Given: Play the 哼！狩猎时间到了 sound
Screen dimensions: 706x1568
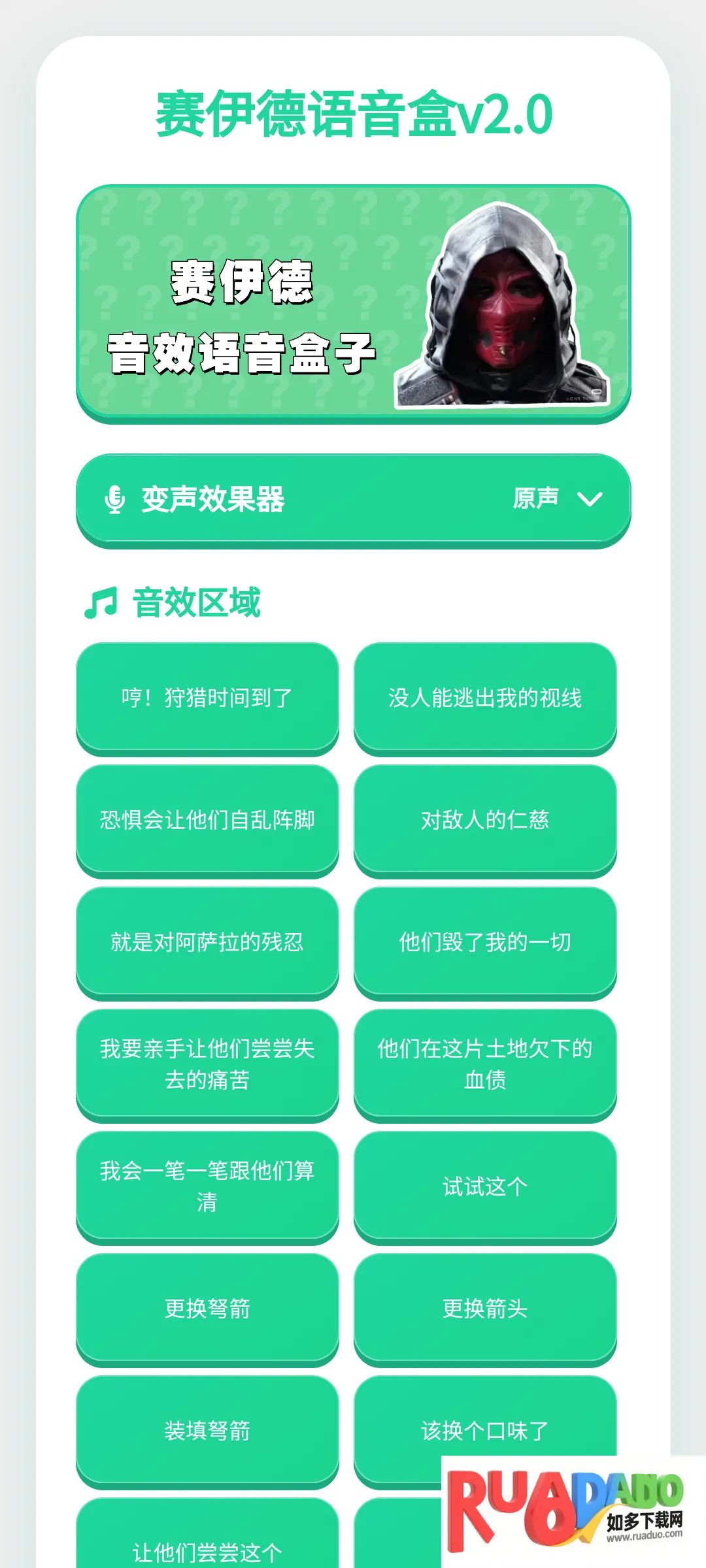Looking at the screenshot, I should pos(207,698).
